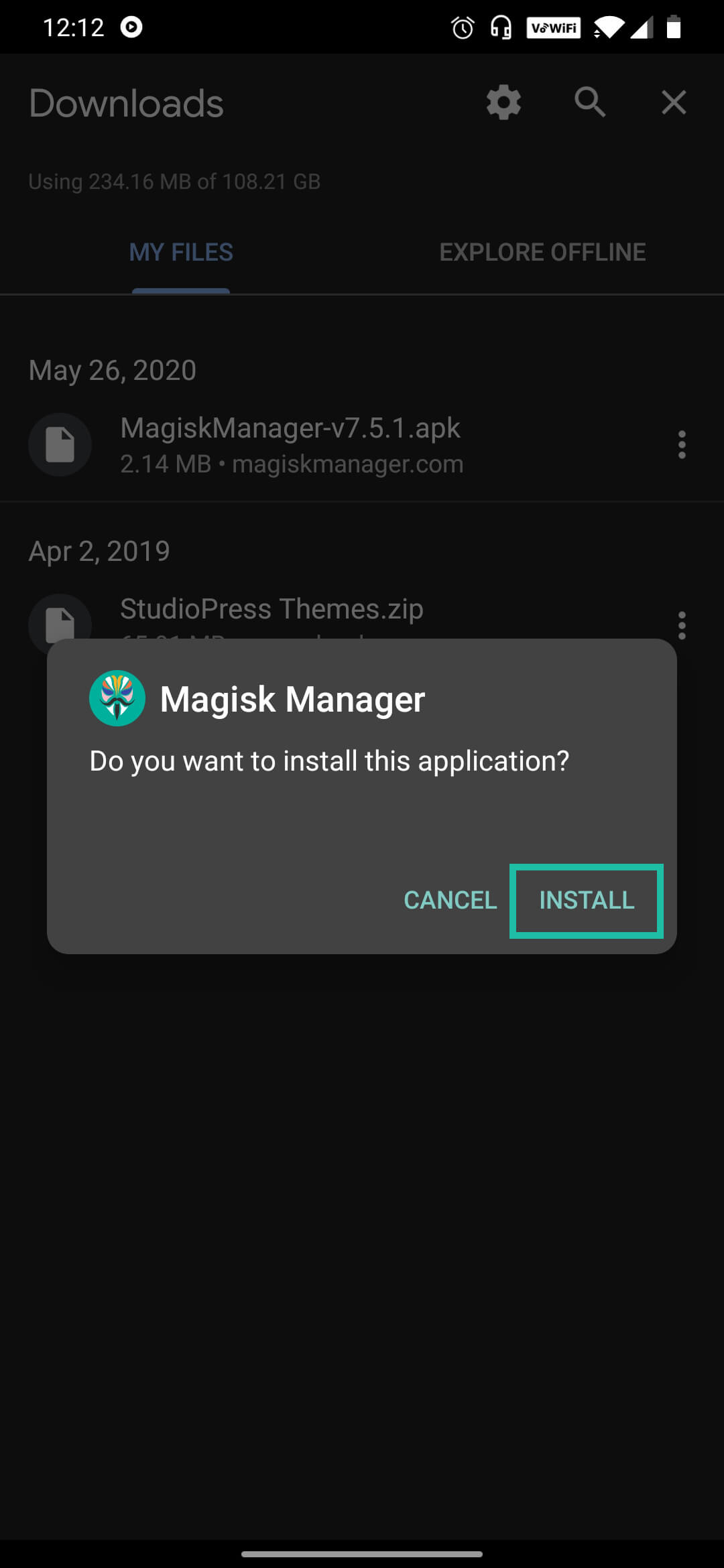Close the Downloads screen
The image size is (724, 1568).
pos(674,103)
